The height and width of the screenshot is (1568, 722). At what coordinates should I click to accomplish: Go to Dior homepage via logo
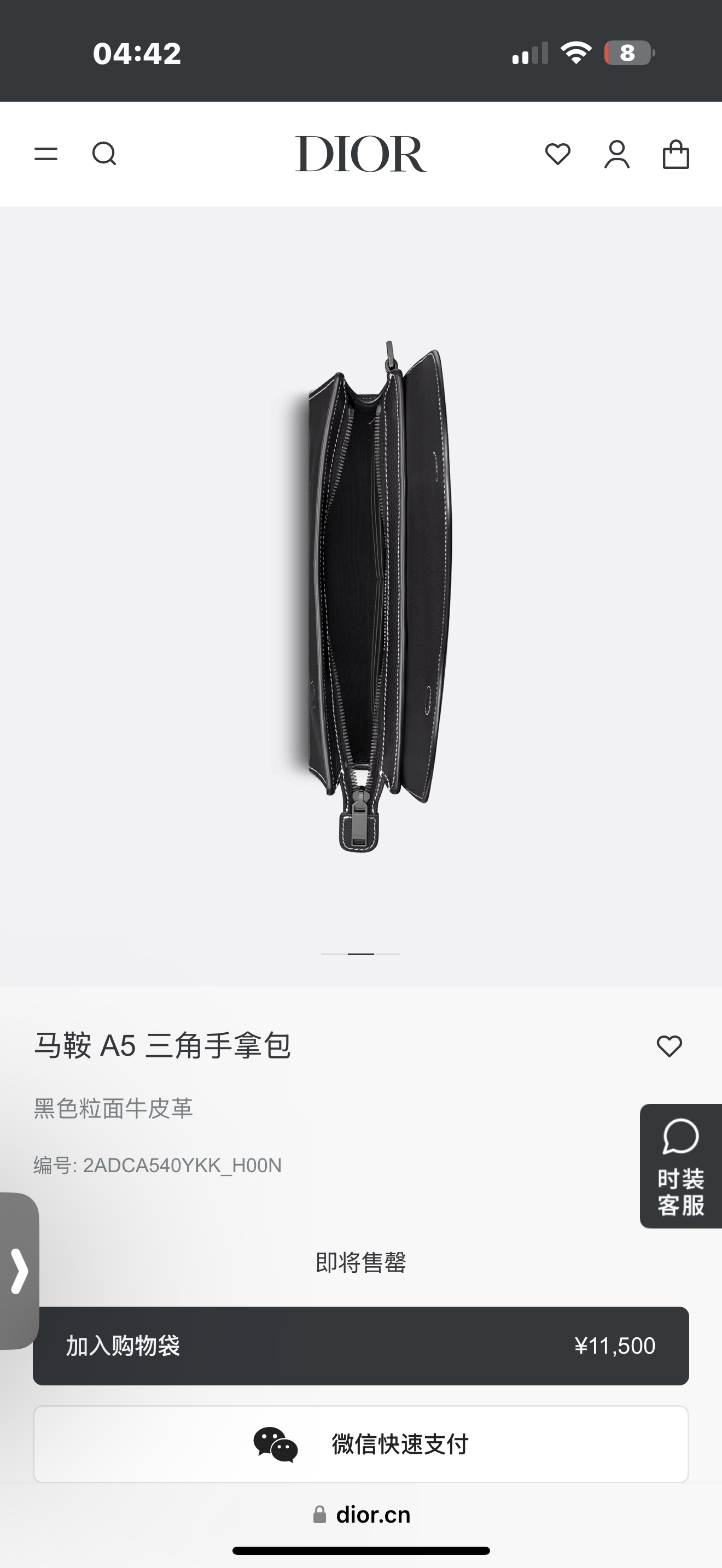pos(360,154)
